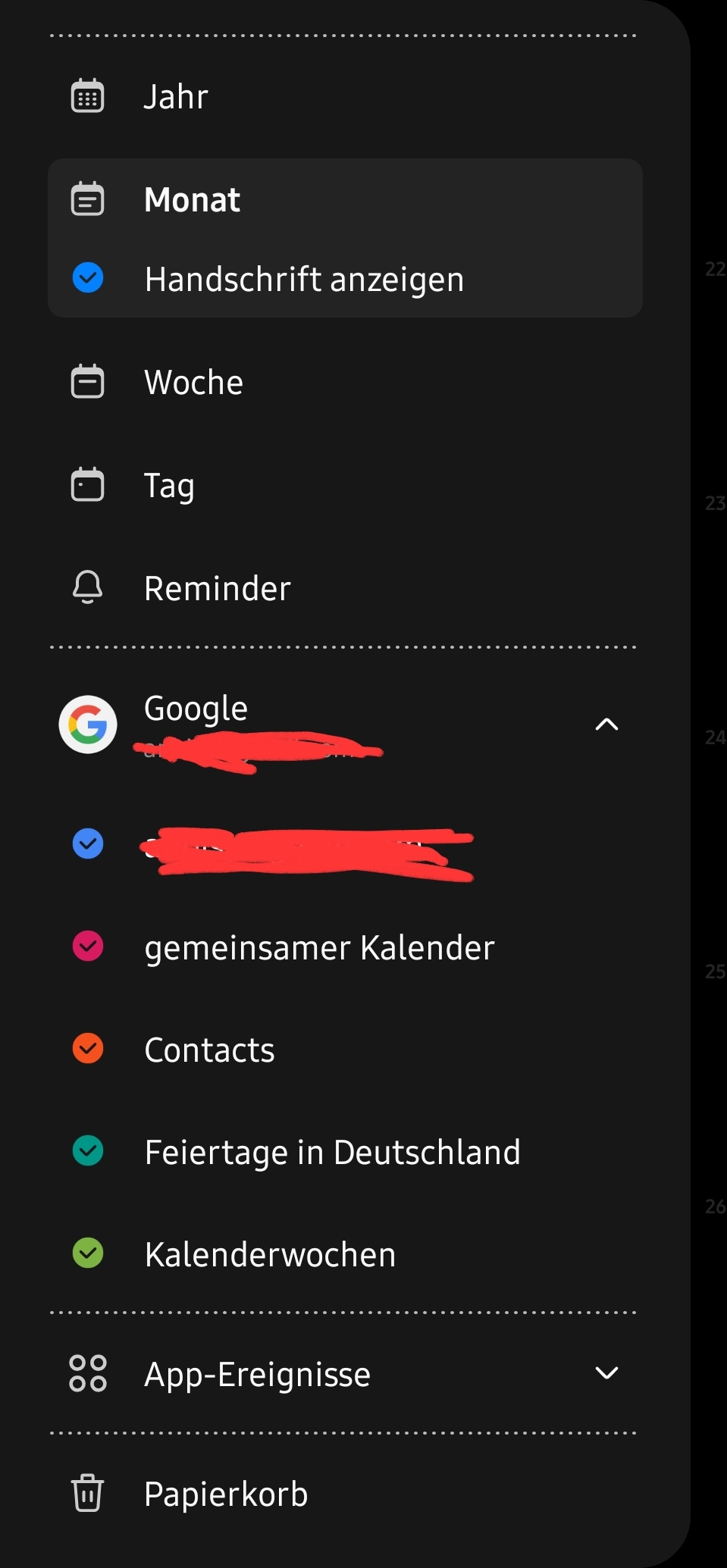This screenshot has width=727, height=1568.
Task: Open the Papierkorb
Action: (226, 1494)
